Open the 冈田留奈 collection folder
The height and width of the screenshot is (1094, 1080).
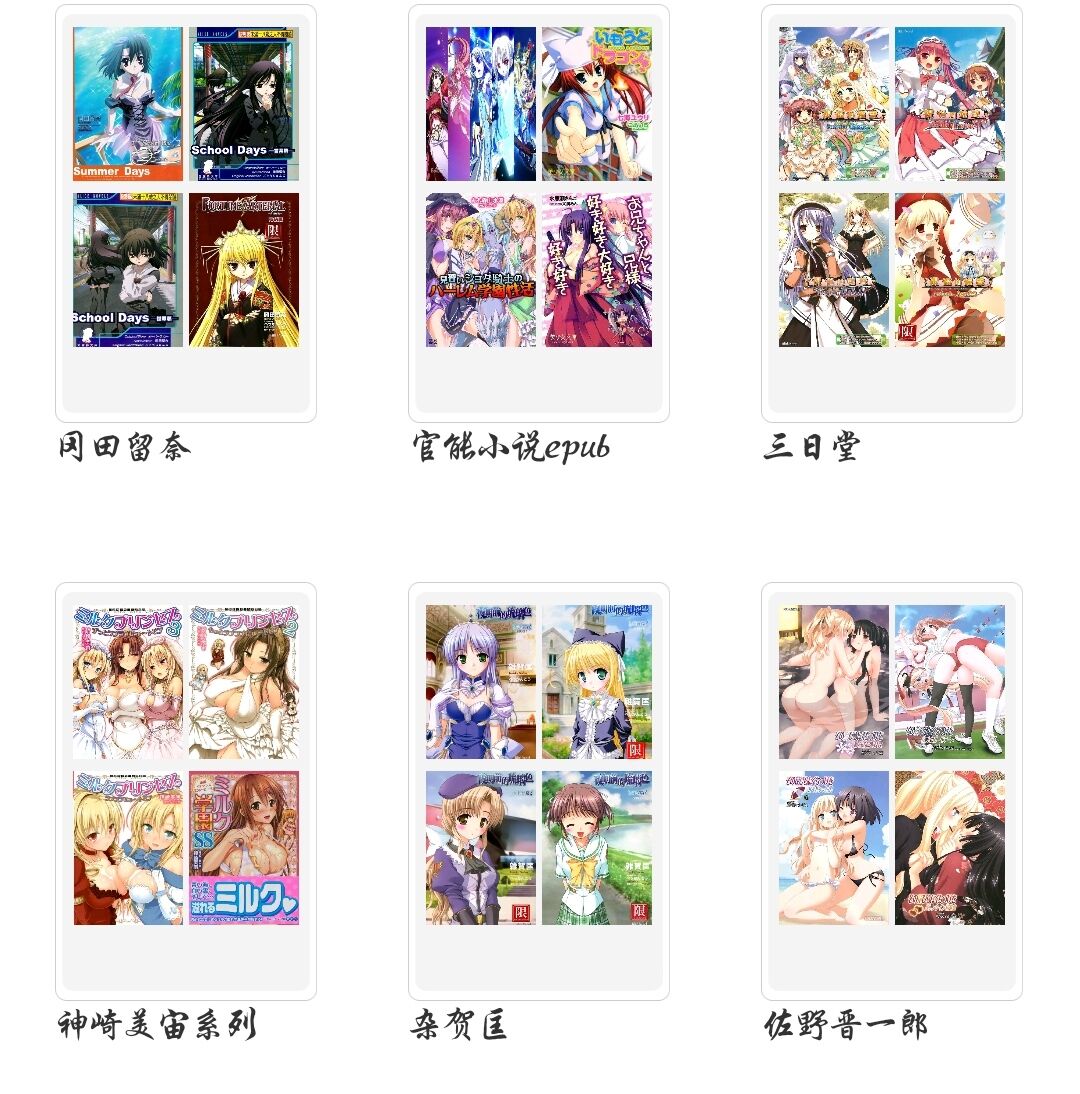pos(186,213)
